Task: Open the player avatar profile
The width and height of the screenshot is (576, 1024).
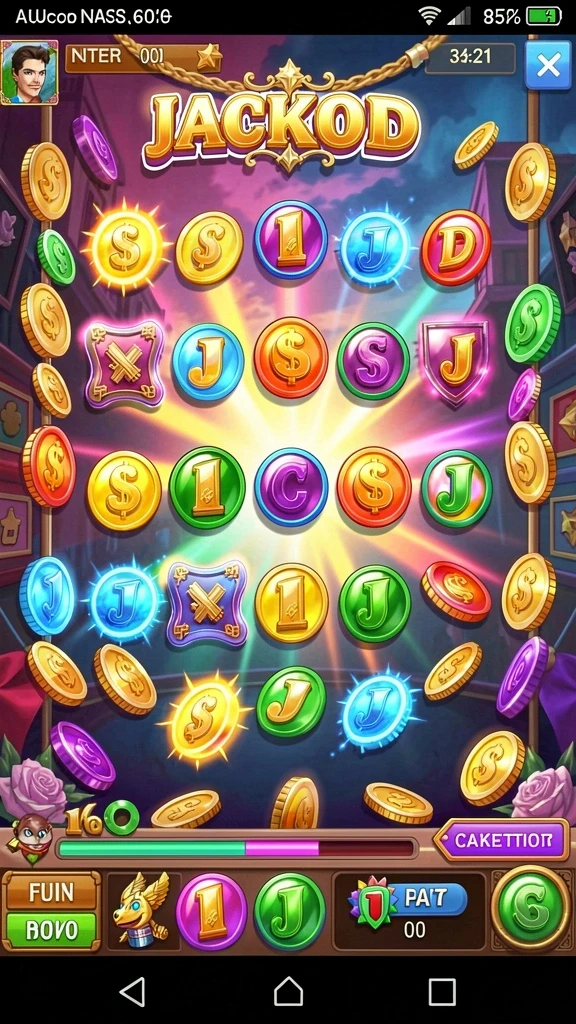Action: (x=29, y=71)
